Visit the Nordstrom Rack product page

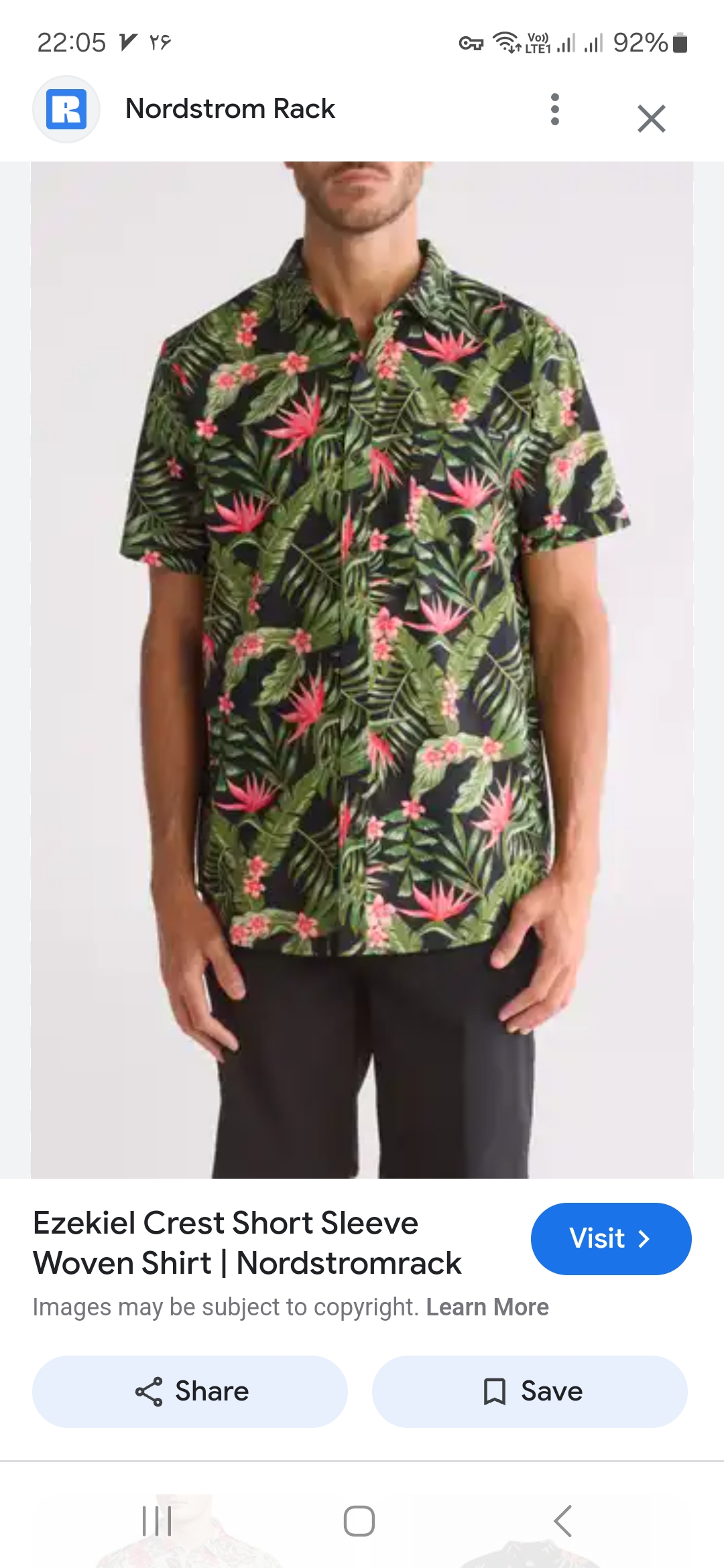(611, 1238)
